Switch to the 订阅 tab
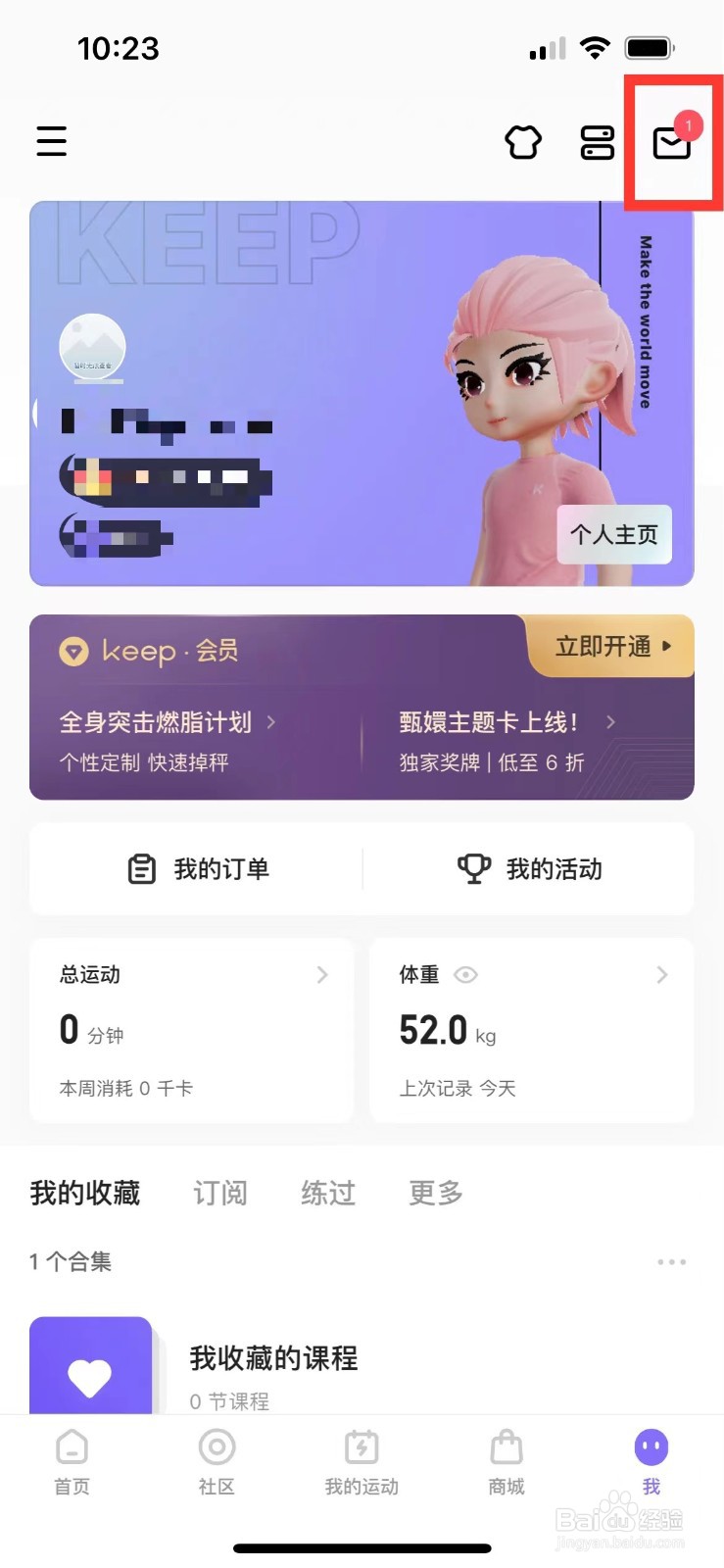The width and height of the screenshot is (724, 1568). click(219, 1193)
